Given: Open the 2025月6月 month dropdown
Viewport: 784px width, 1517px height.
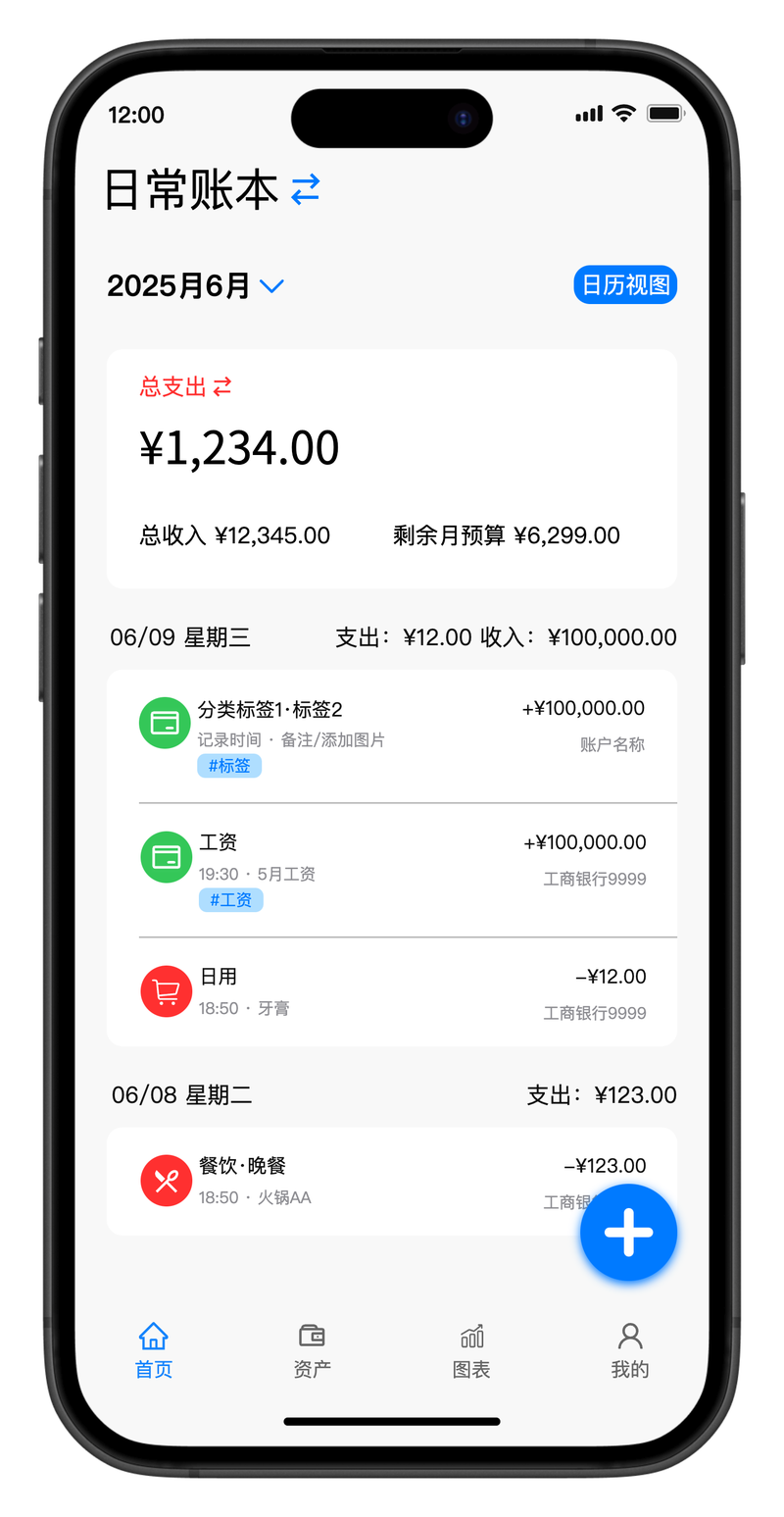Looking at the screenshot, I should point(271,286).
